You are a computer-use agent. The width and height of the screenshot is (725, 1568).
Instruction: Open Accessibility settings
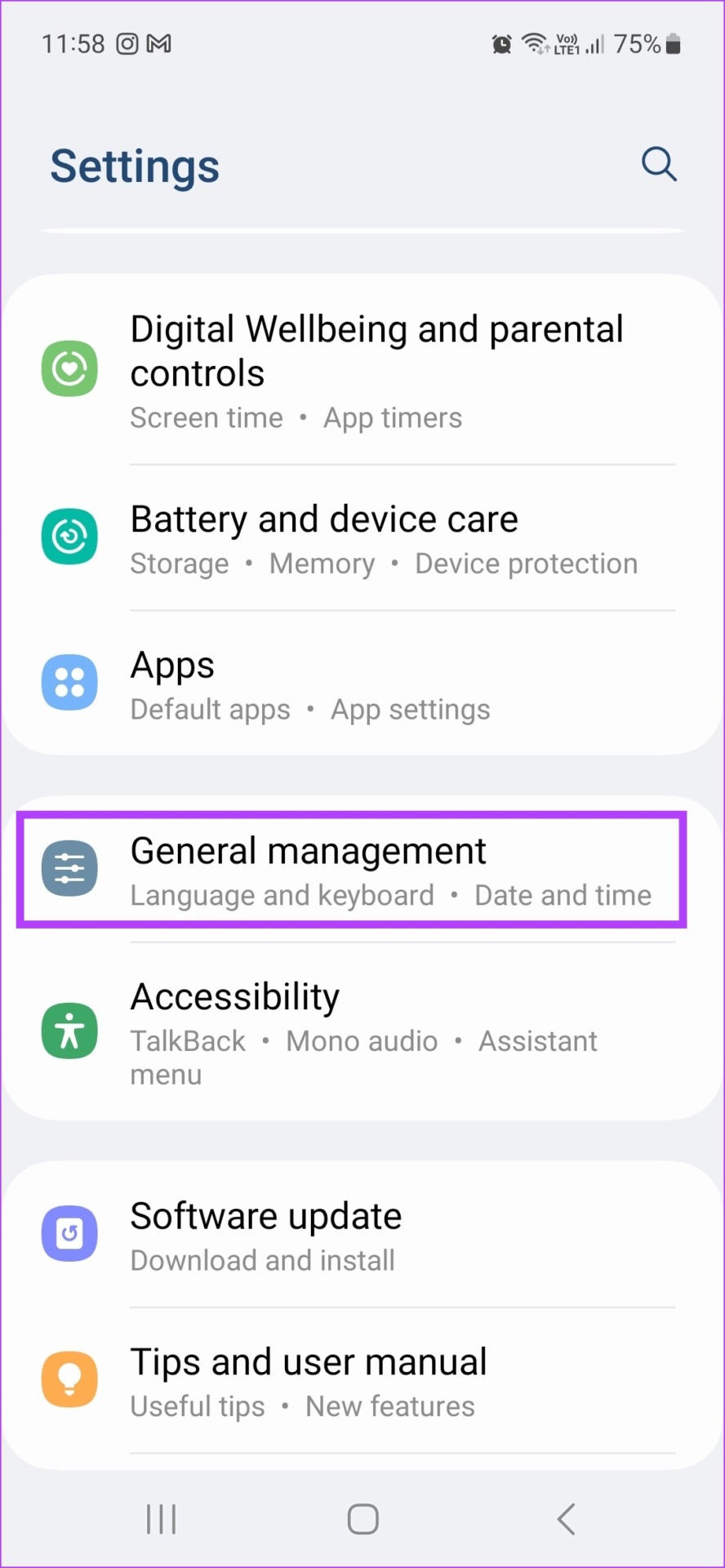(x=362, y=1031)
